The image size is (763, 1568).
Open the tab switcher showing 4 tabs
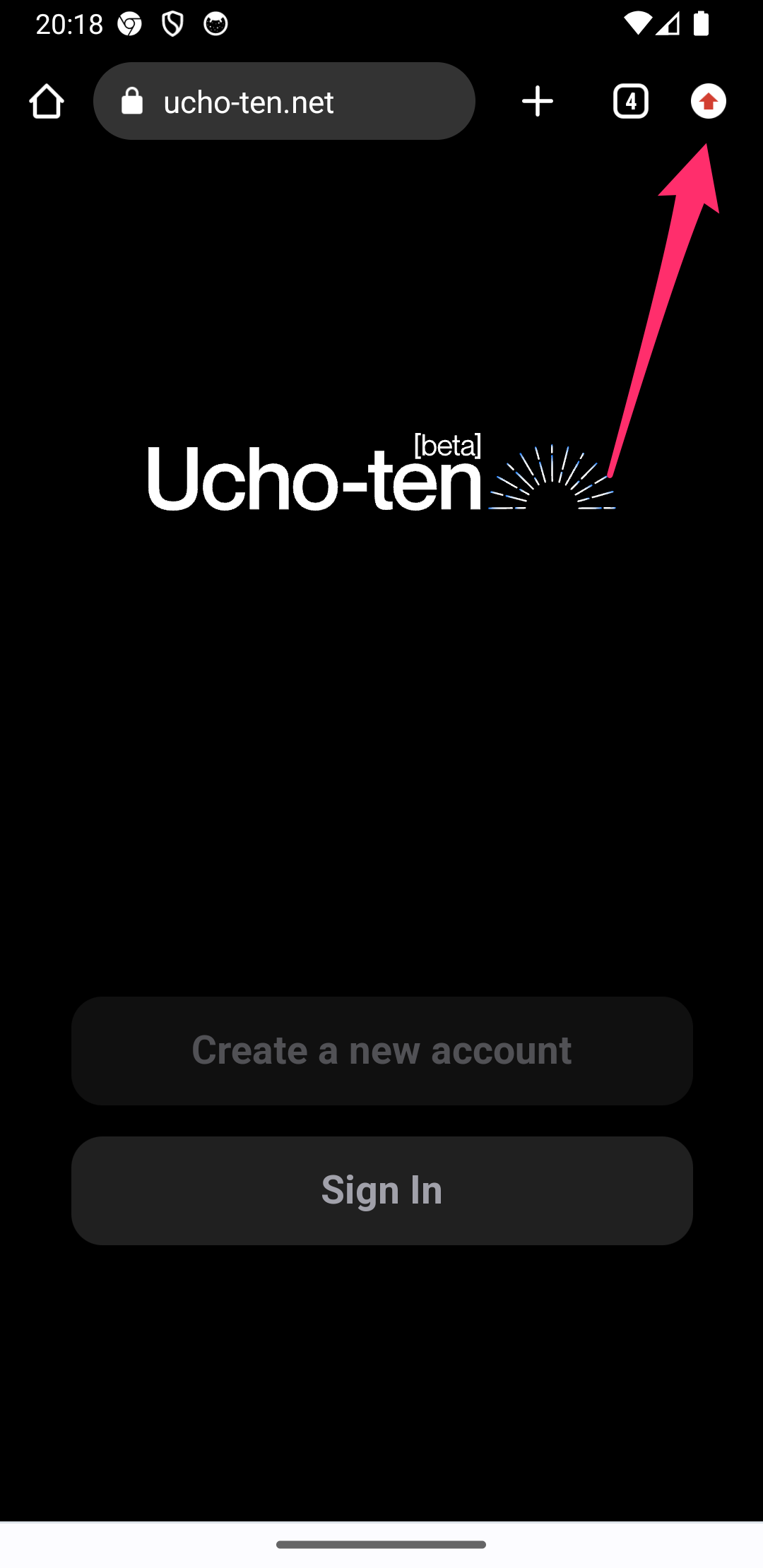pyautogui.click(x=630, y=102)
